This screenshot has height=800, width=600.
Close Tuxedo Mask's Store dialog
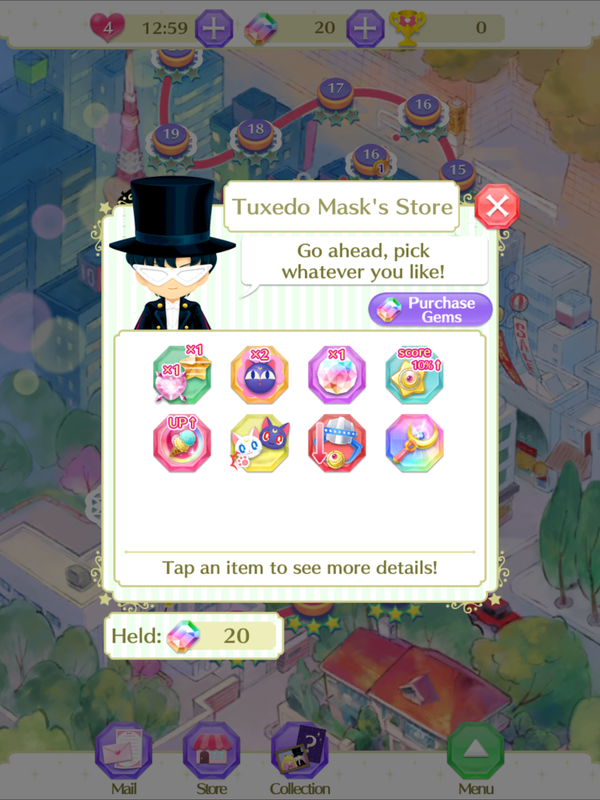coord(497,207)
